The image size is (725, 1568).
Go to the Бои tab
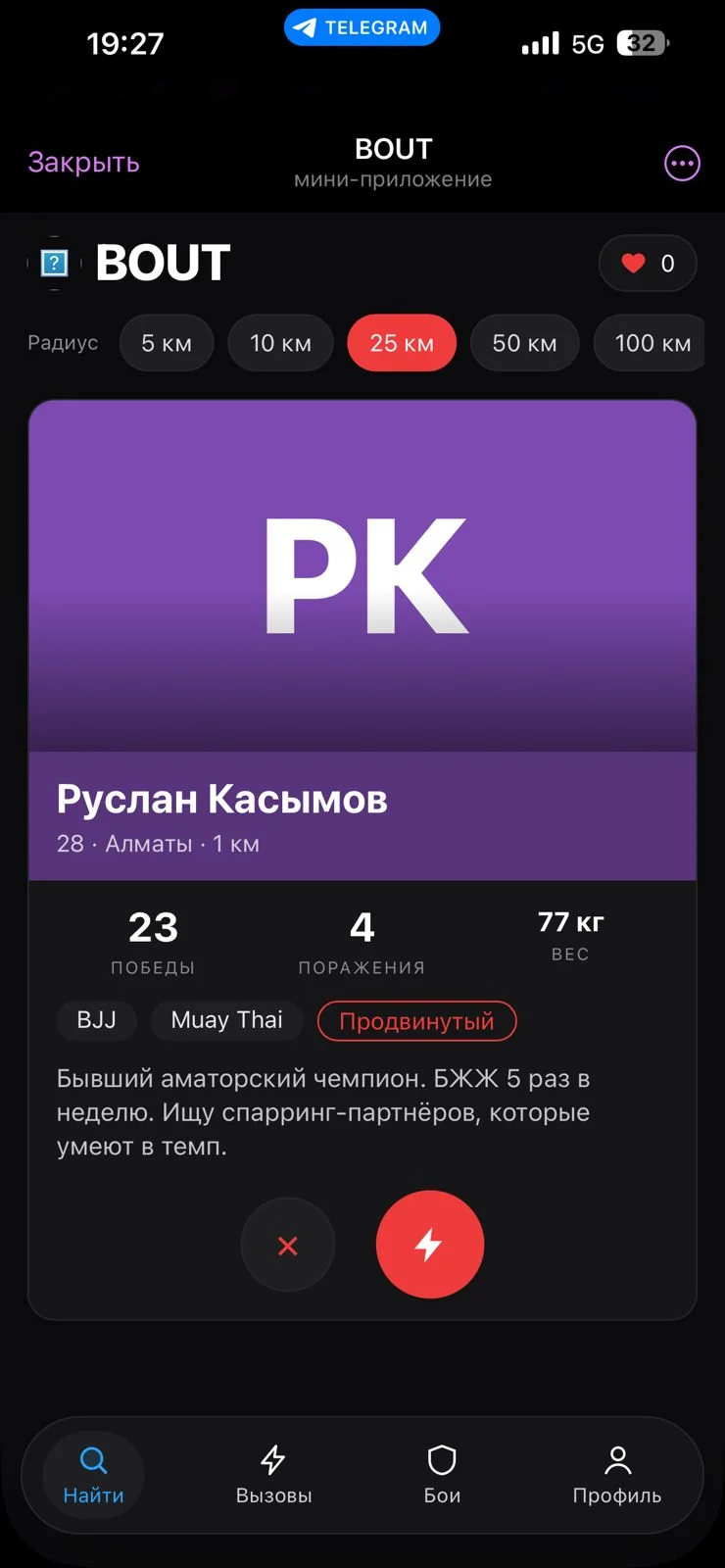coord(442,1475)
